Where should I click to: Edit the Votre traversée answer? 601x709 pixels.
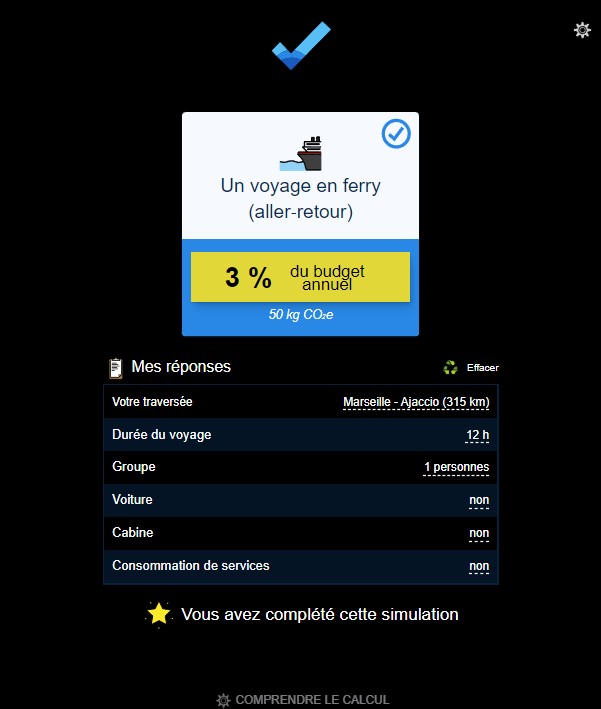tap(416, 402)
